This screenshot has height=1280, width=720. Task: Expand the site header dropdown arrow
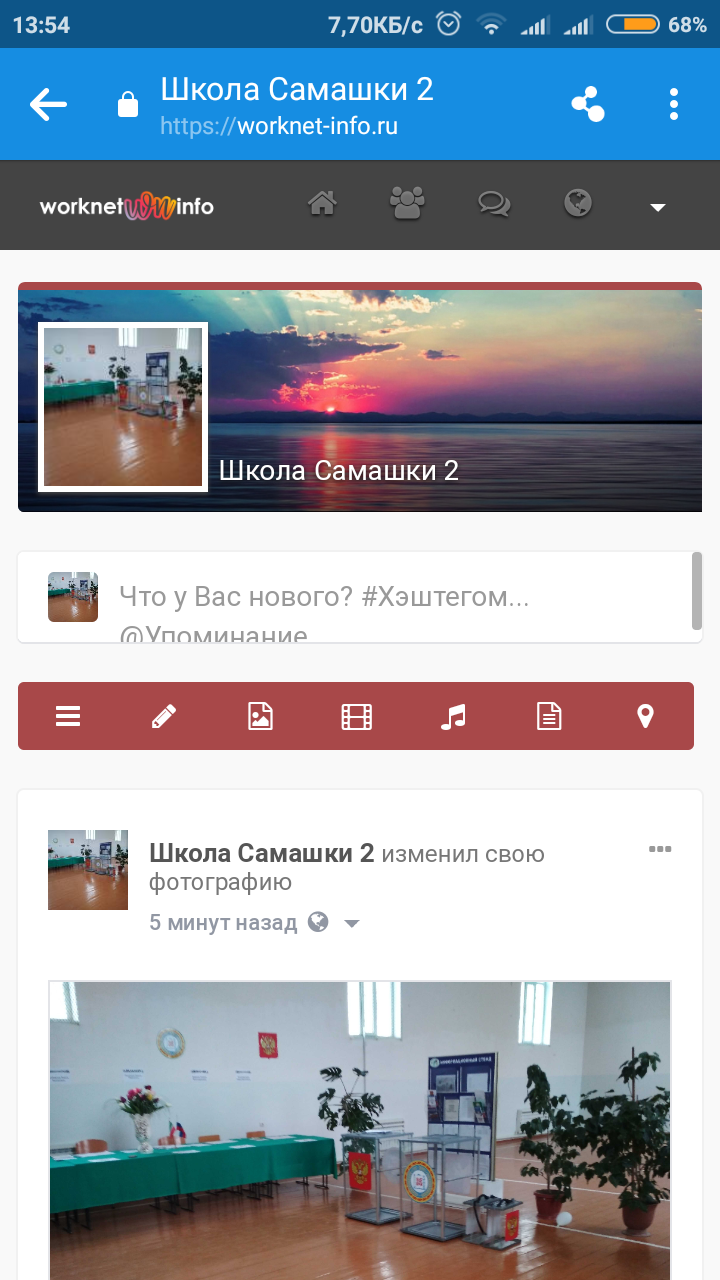tap(658, 207)
